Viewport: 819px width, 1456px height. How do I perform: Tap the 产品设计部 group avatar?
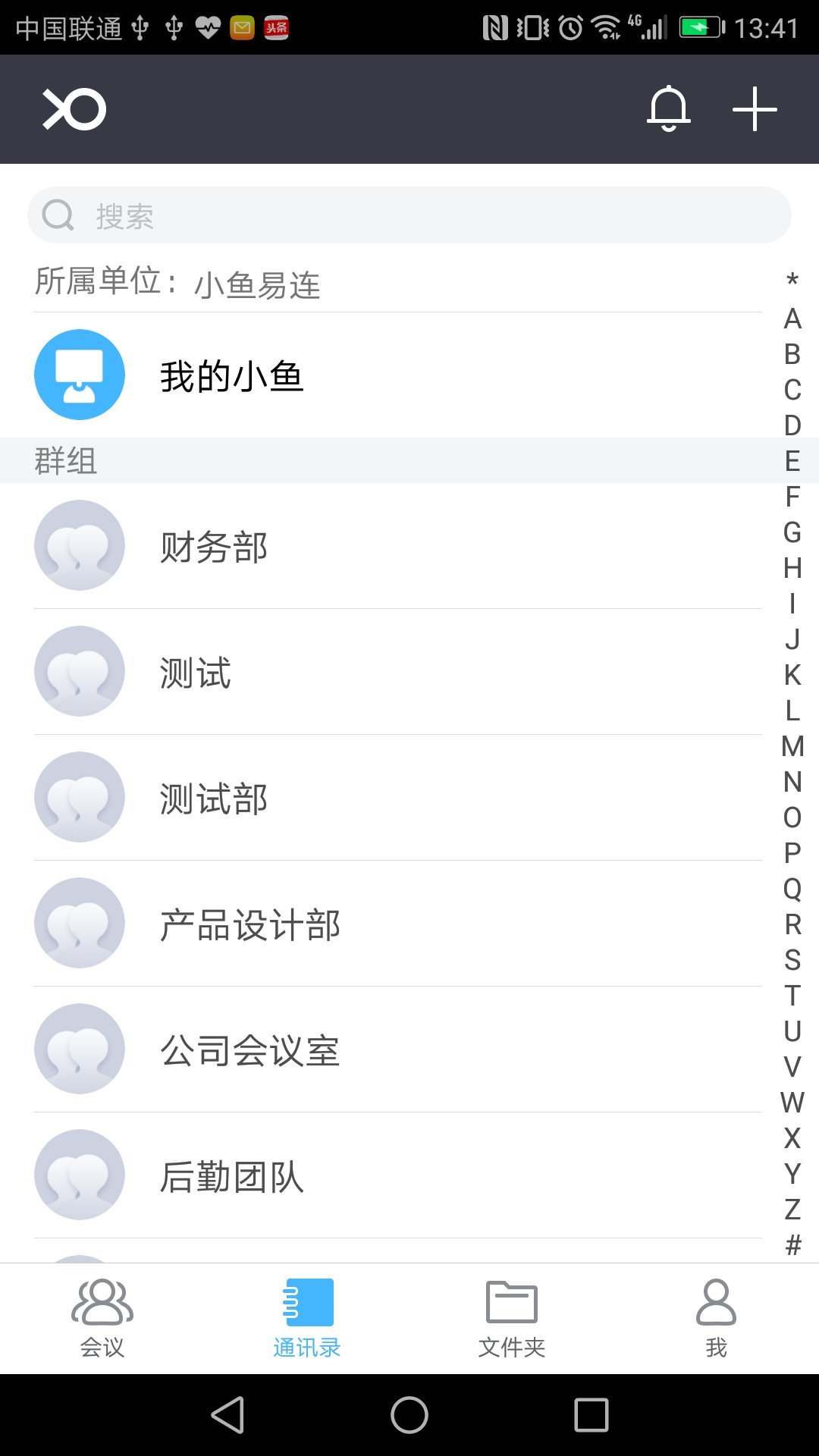pos(79,924)
